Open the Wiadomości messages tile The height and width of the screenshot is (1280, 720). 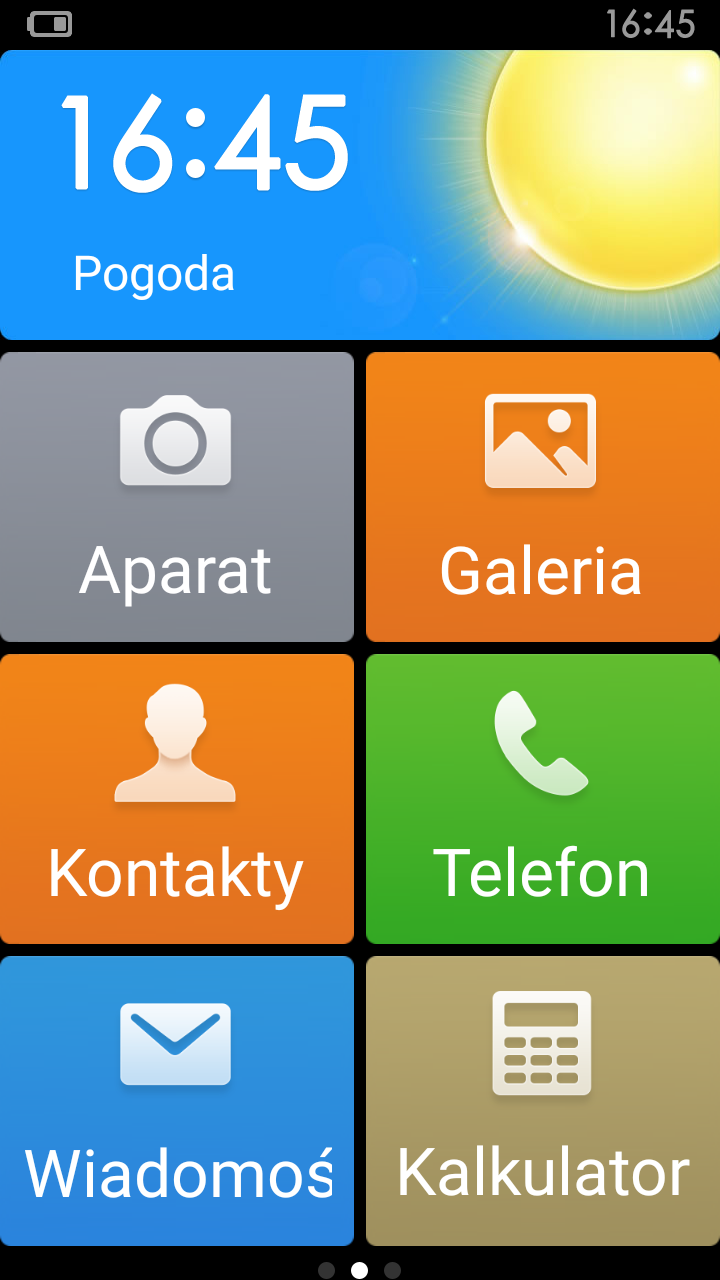coord(177,1101)
